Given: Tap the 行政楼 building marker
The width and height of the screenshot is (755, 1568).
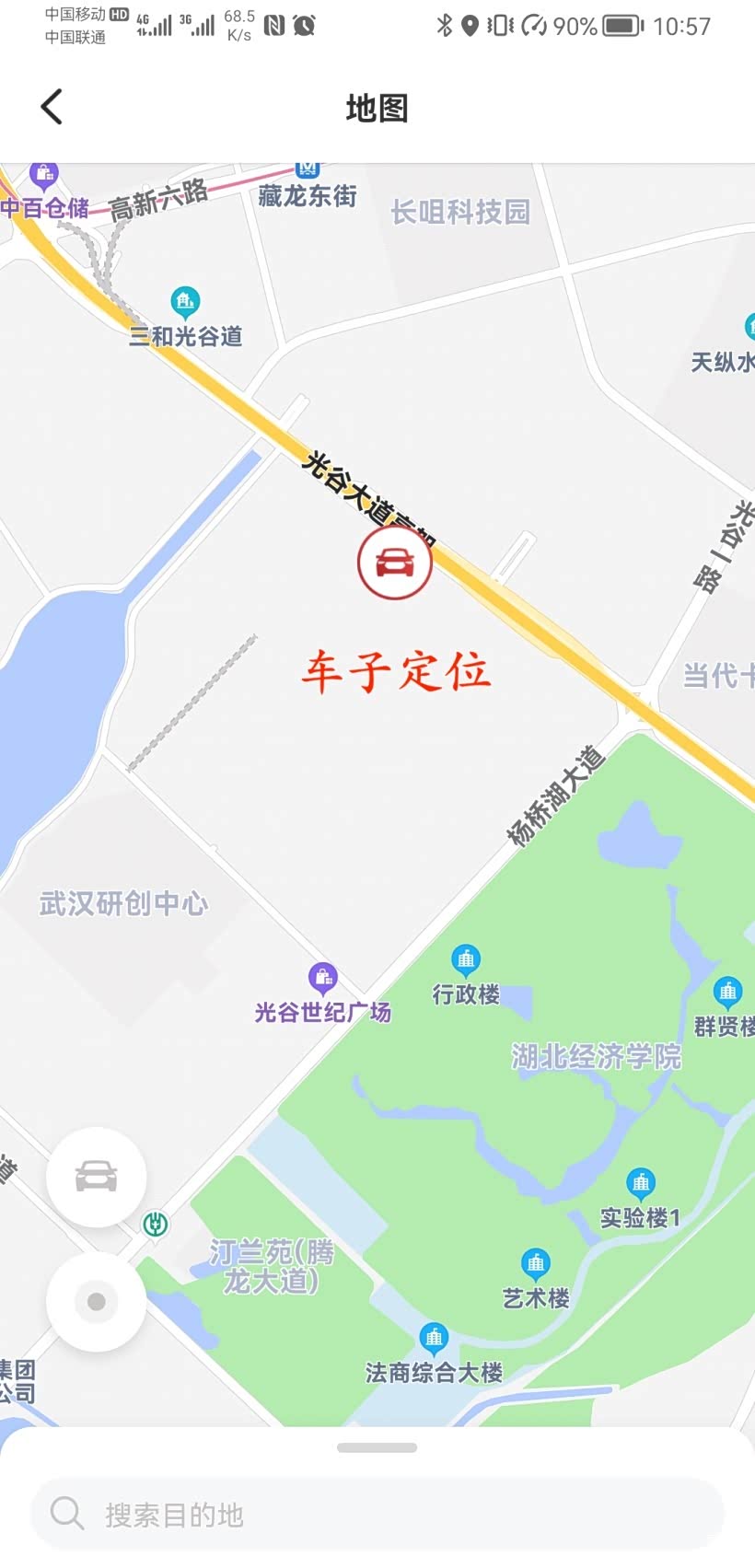Looking at the screenshot, I should pos(466,959).
